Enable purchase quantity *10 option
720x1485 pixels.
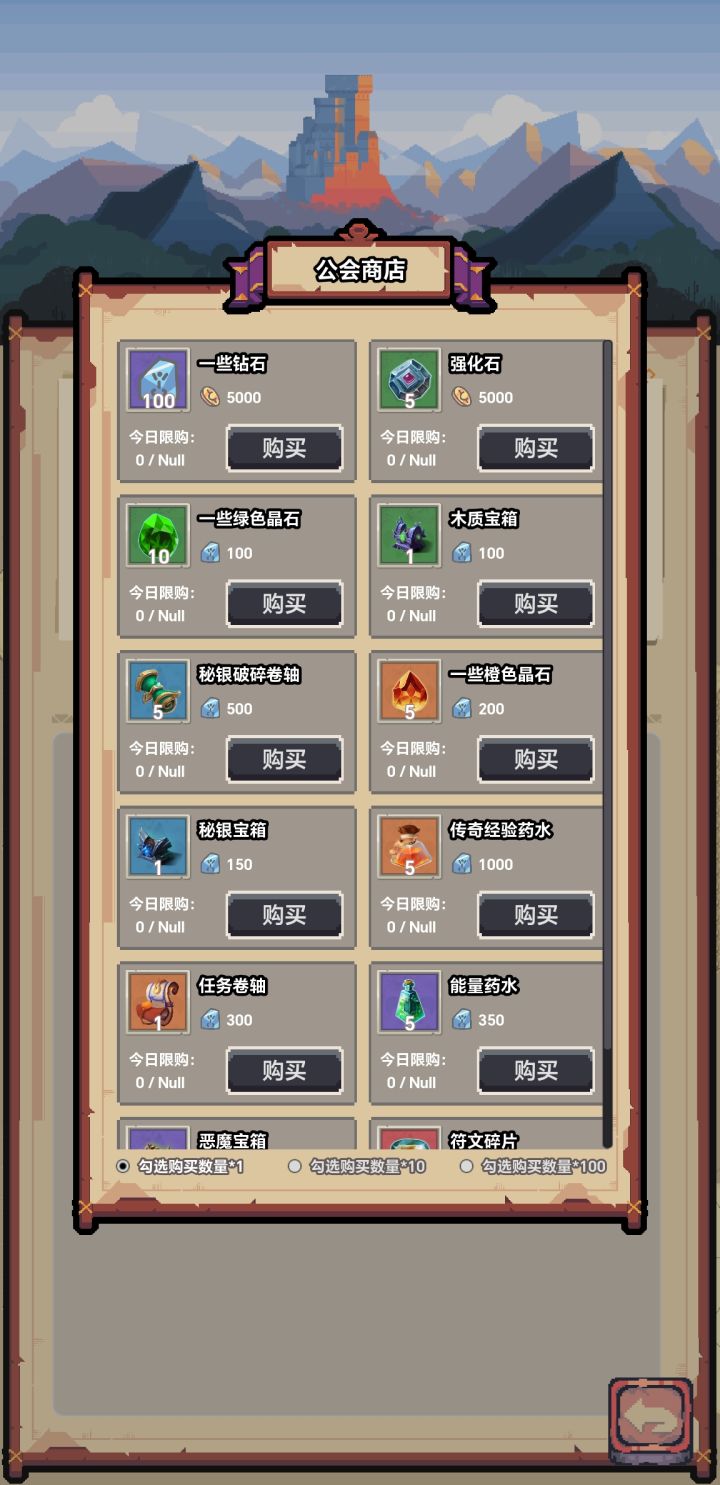(x=294, y=1166)
